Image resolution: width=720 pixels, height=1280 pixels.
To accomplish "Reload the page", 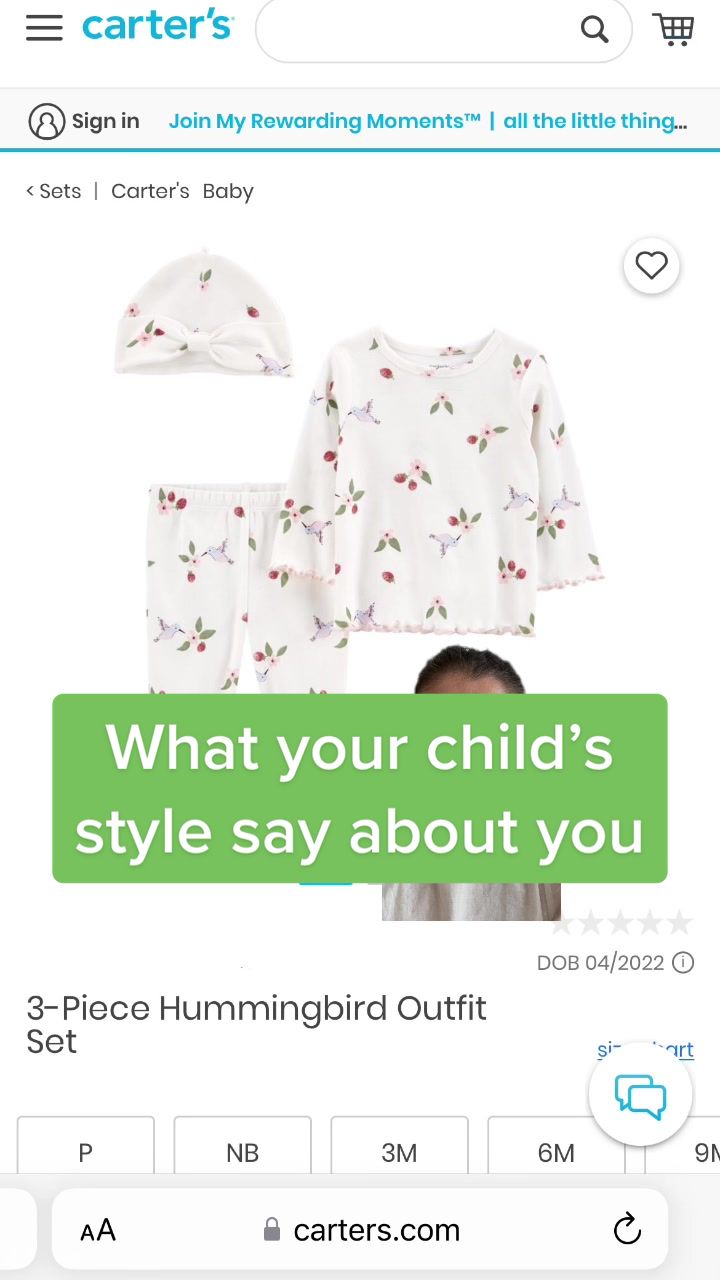I will click(627, 1230).
